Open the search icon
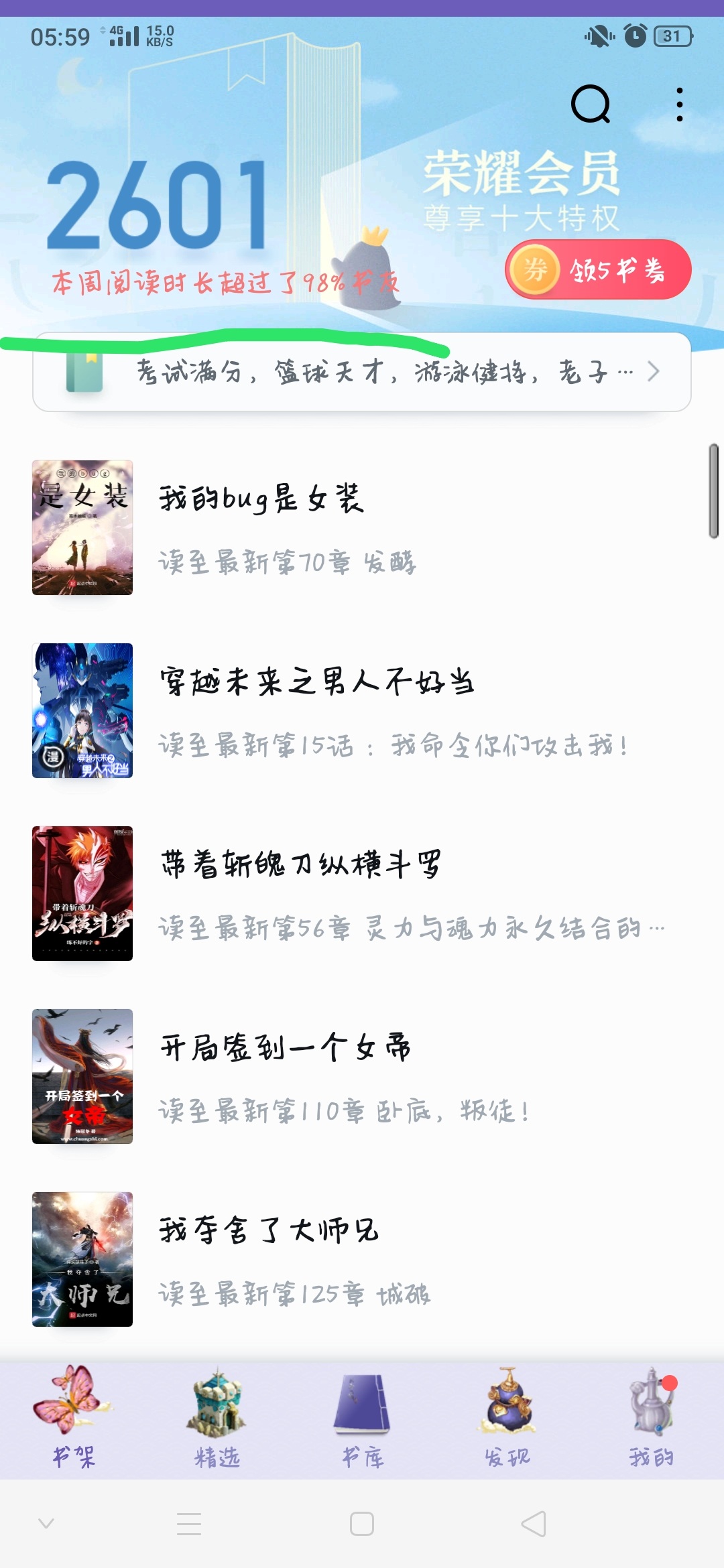 pos(591,105)
